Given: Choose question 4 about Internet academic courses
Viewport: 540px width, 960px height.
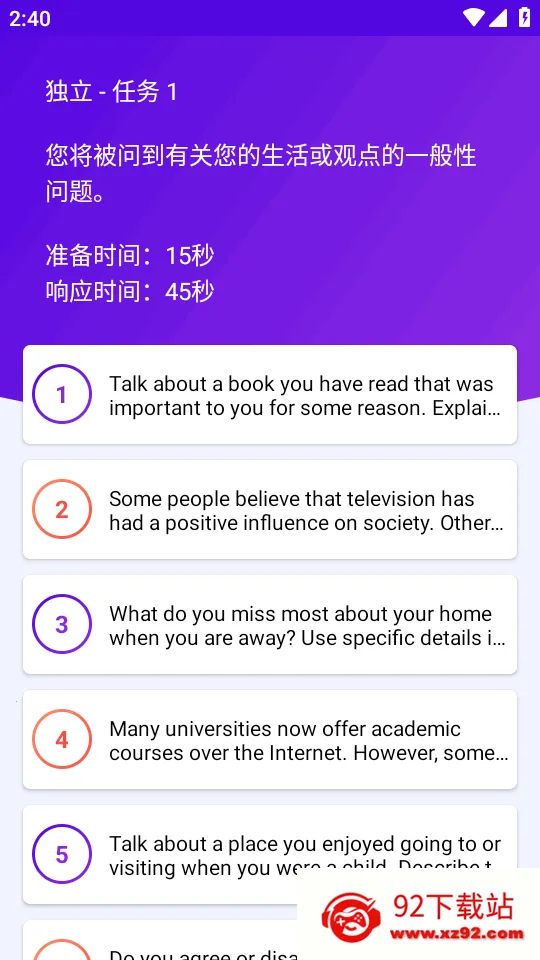Looking at the screenshot, I should tap(270, 740).
